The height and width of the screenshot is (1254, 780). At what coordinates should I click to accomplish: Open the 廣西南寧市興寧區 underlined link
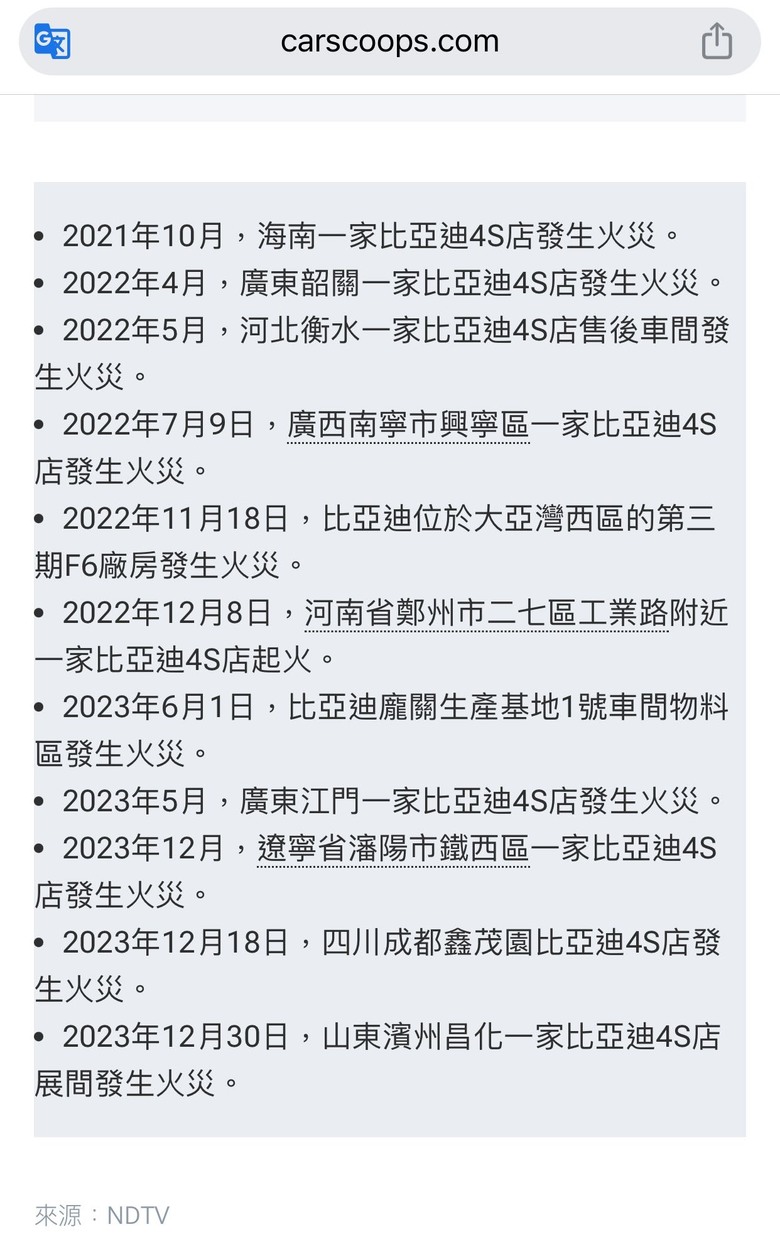tap(408, 425)
